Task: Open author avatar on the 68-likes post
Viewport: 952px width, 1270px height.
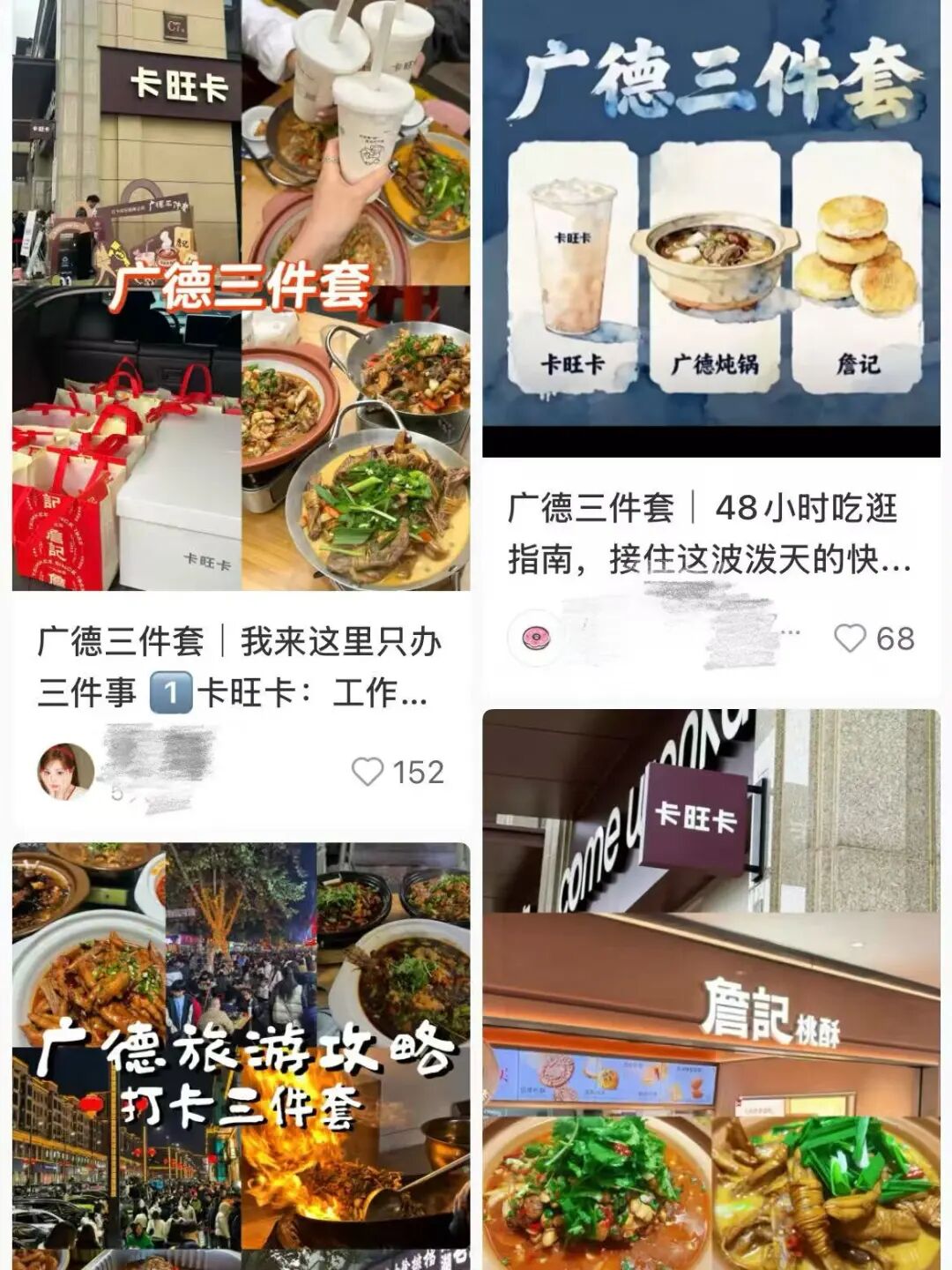Action: pos(535,638)
